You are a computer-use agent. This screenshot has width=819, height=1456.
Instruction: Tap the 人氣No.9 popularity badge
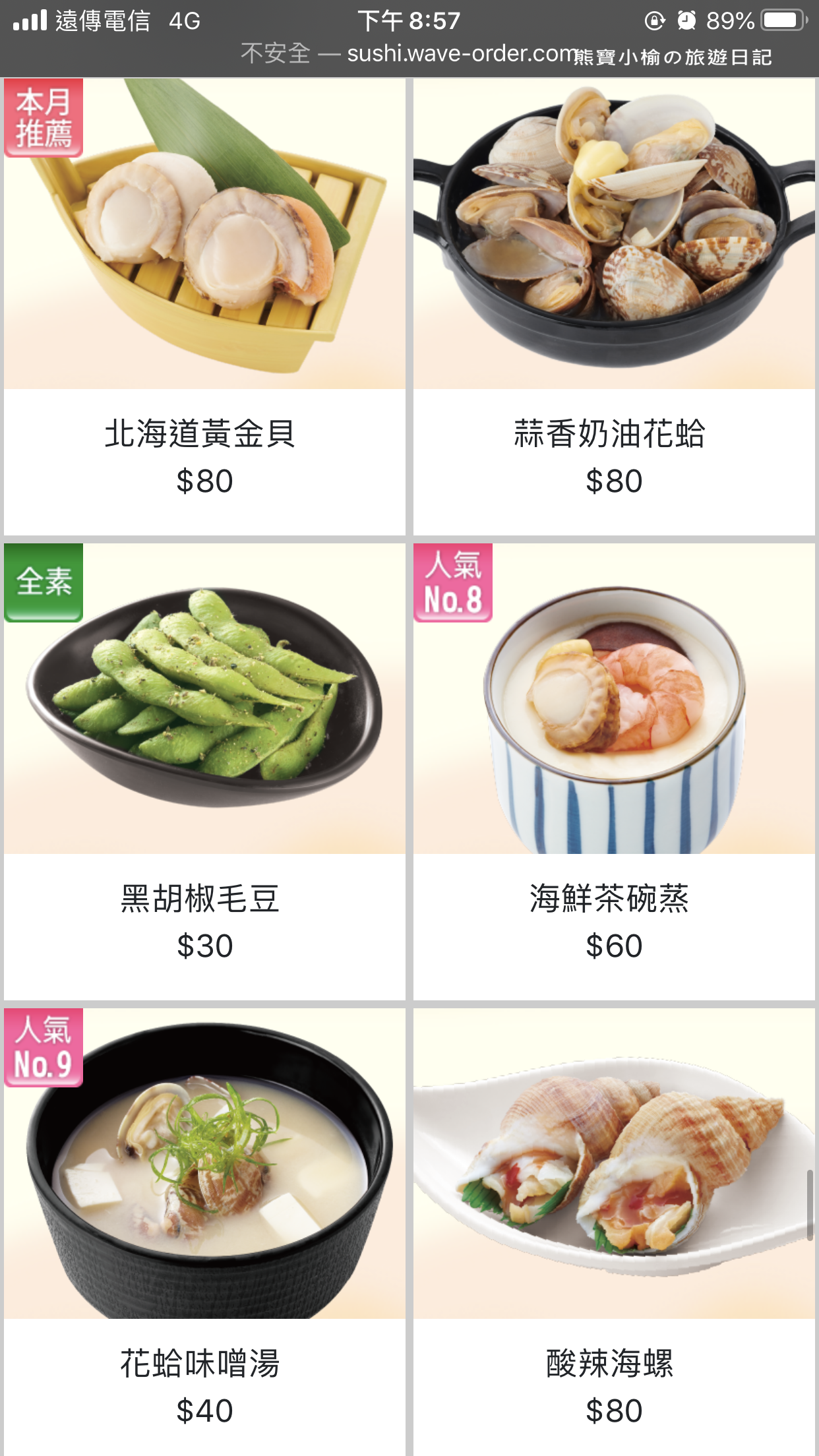click(x=44, y=1046)
